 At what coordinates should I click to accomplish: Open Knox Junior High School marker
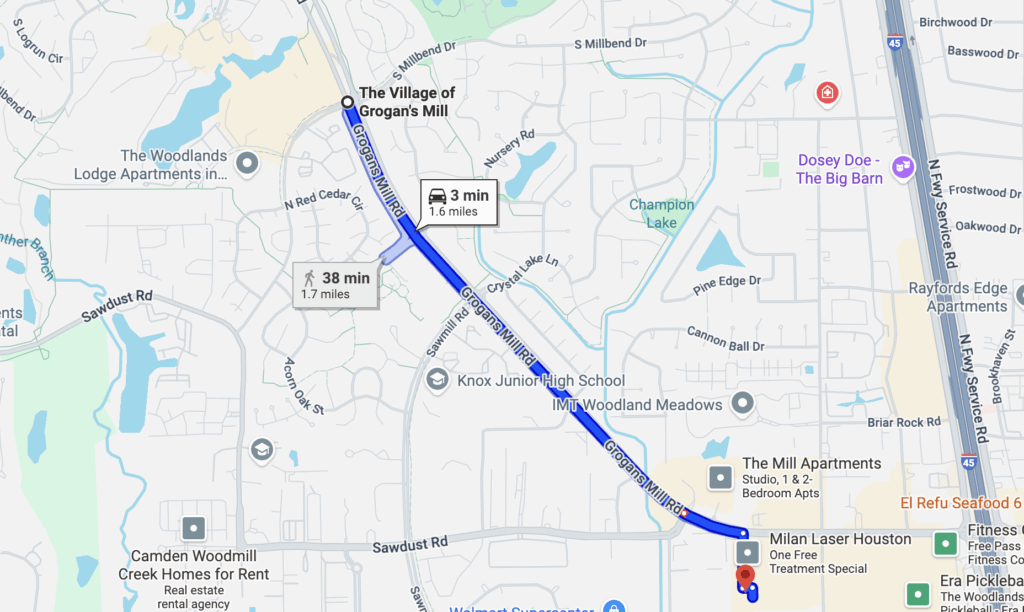437,380
